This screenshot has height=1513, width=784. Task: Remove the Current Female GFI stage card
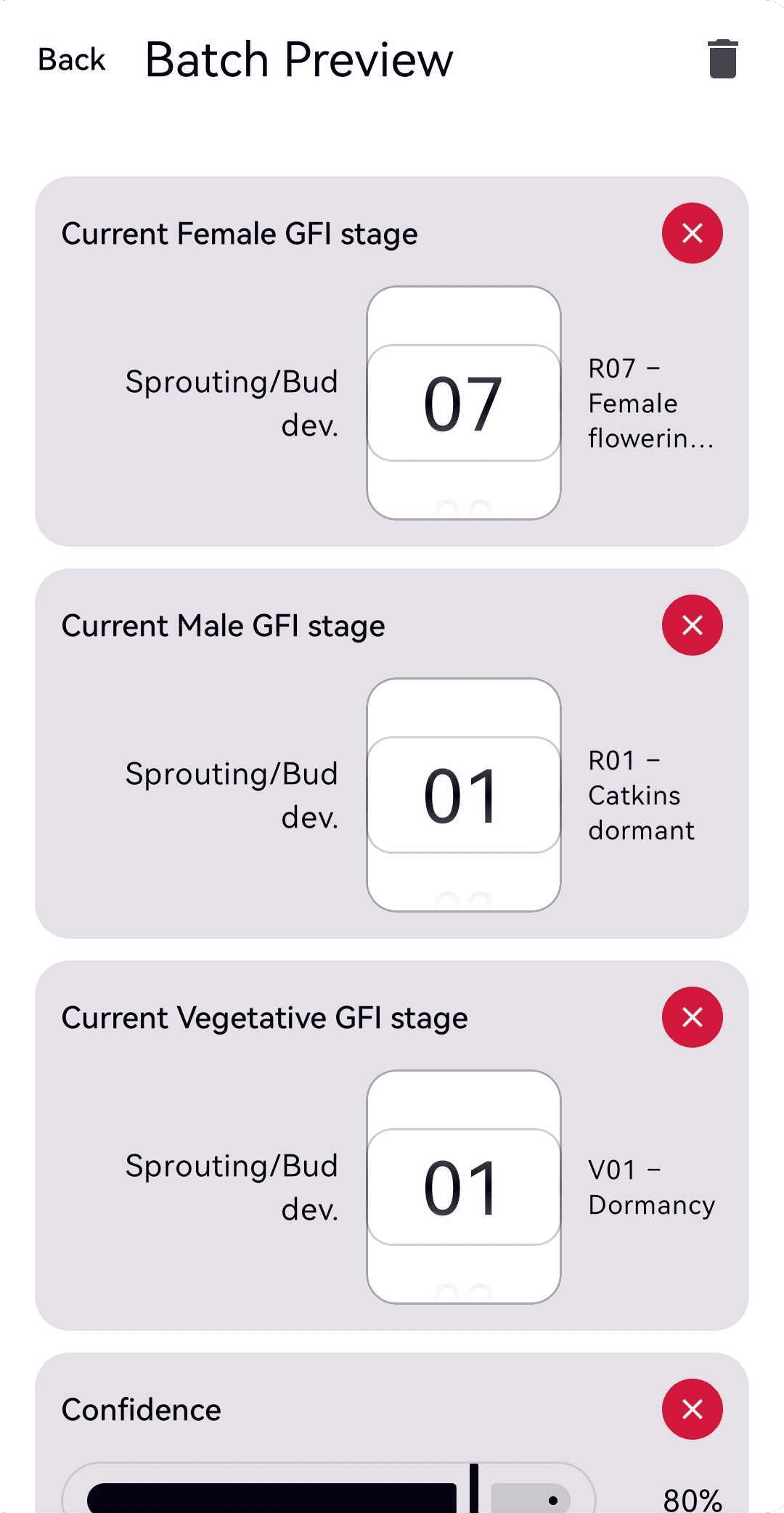pos(692,232)
